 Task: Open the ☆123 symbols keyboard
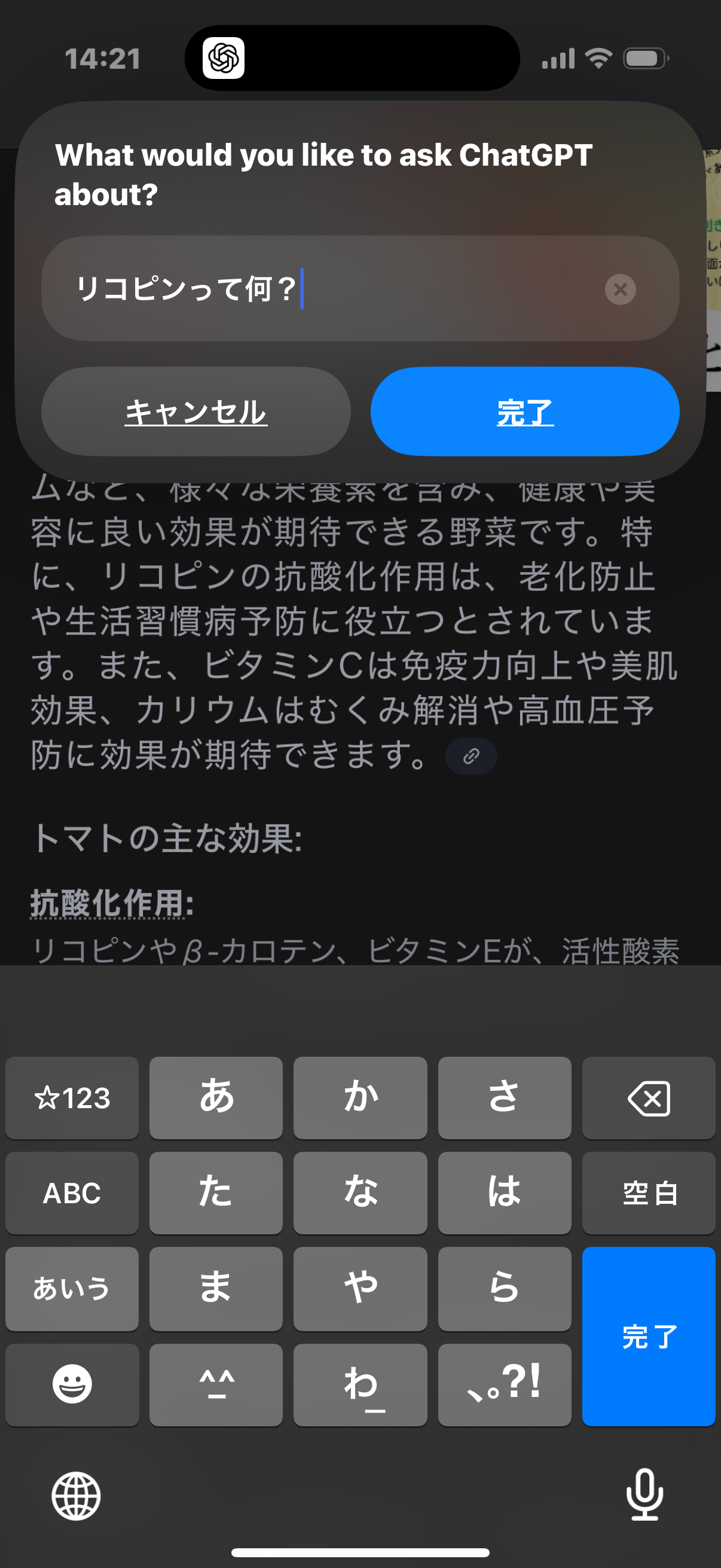[x=72, y=1098]
